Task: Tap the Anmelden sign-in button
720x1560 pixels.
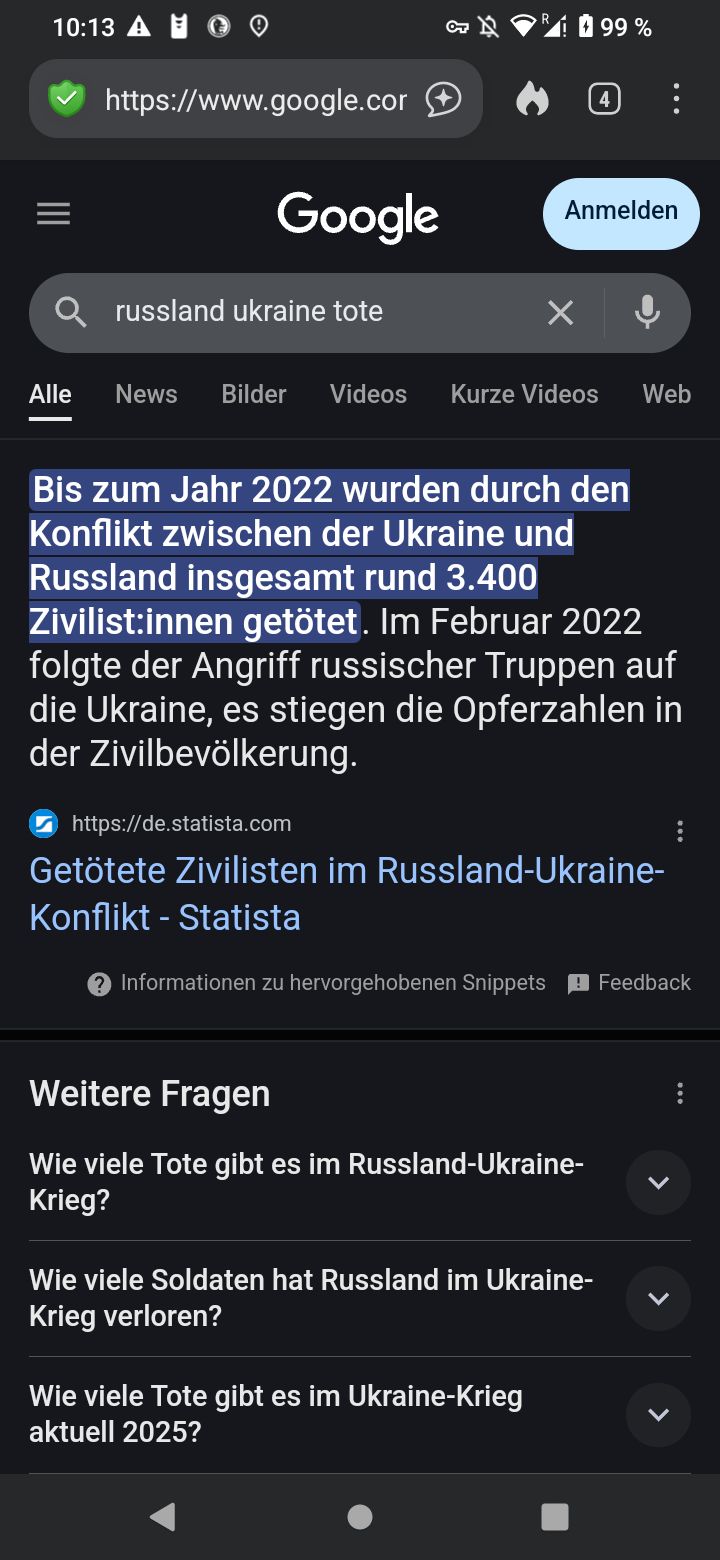Action: (621, 212)
